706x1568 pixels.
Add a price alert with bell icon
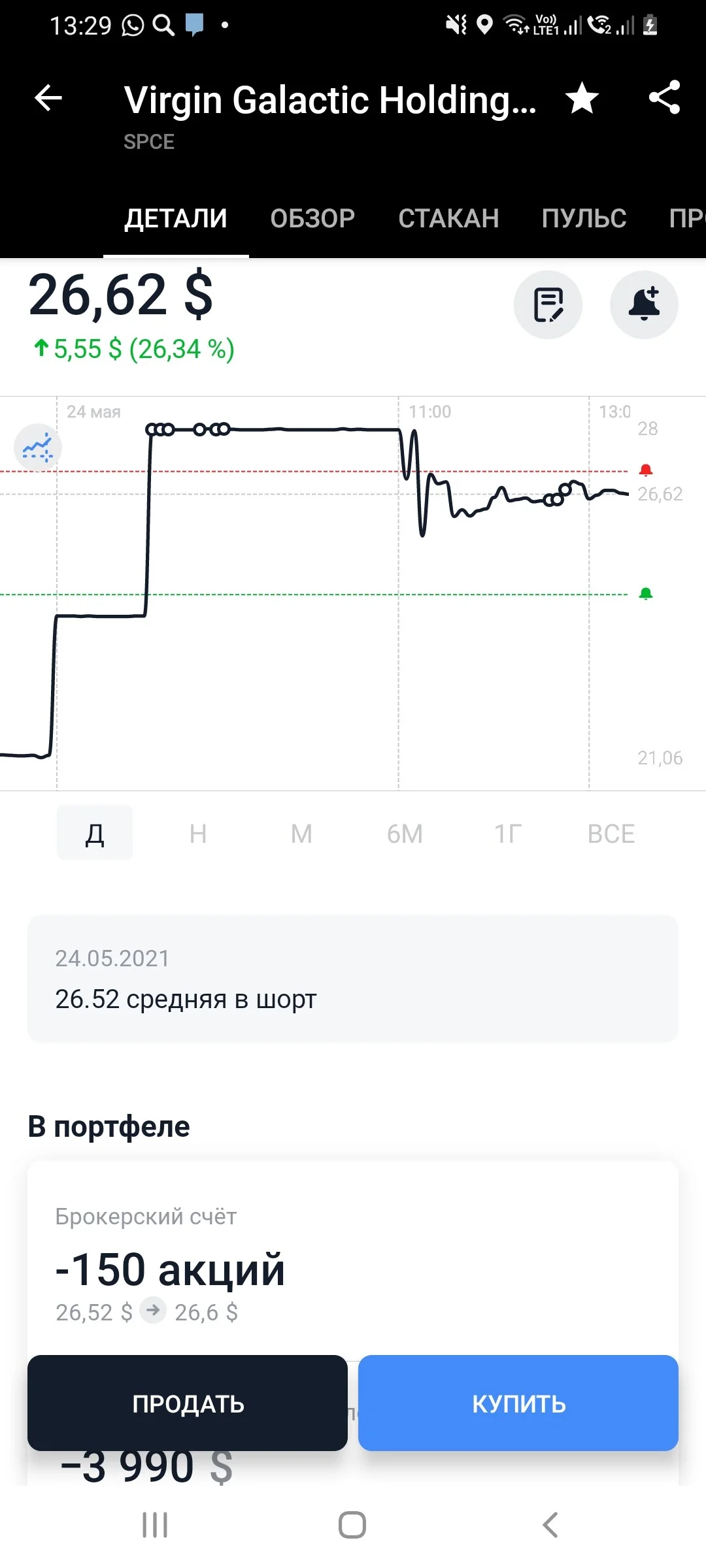tap(644, 304)
